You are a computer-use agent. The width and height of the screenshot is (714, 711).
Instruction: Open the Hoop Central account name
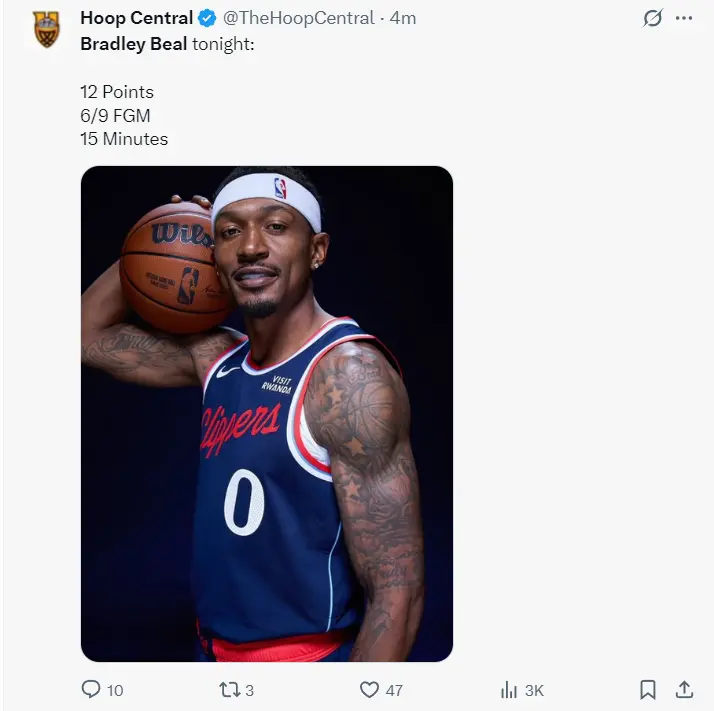[x=136, y=19]
